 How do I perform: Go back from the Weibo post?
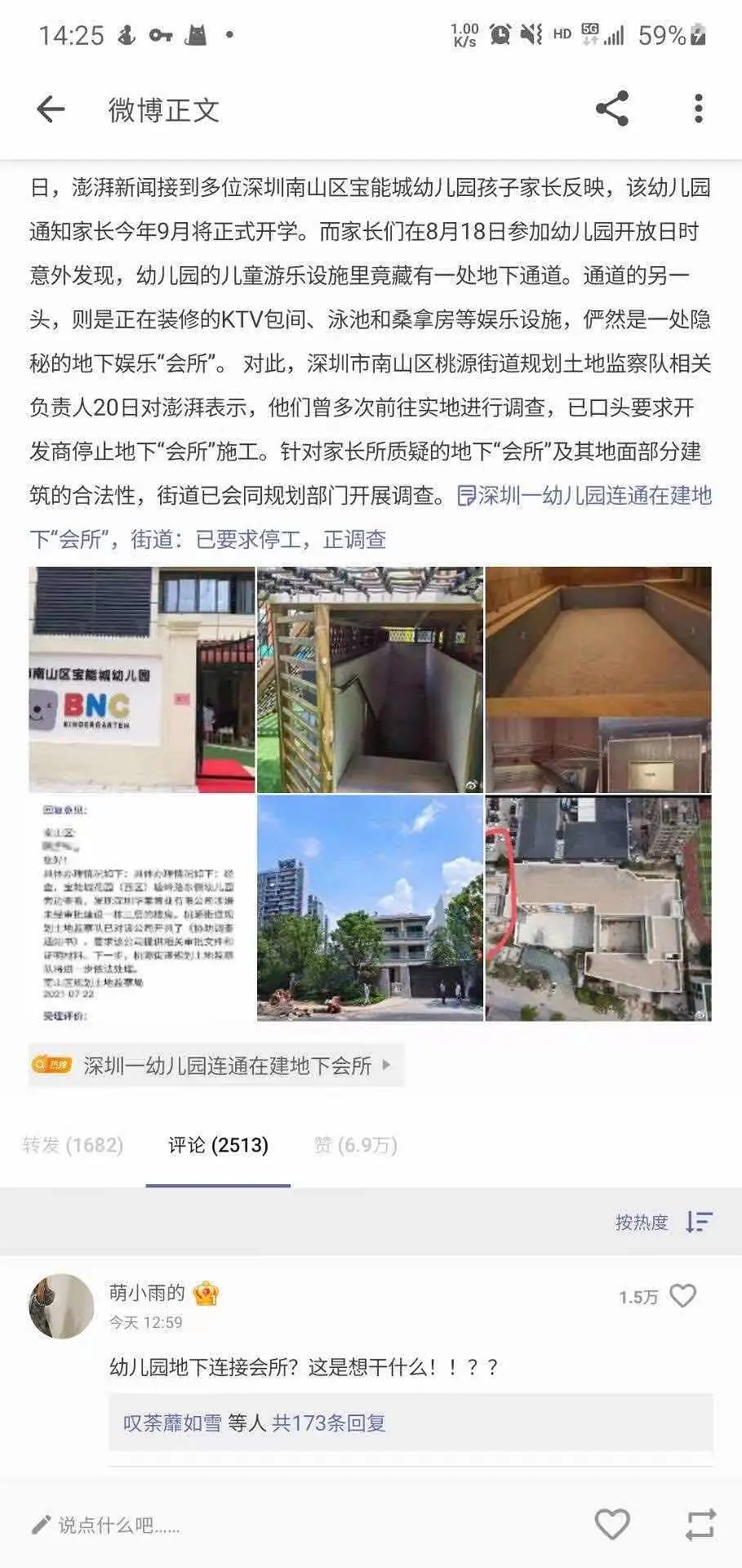(51, 109)
